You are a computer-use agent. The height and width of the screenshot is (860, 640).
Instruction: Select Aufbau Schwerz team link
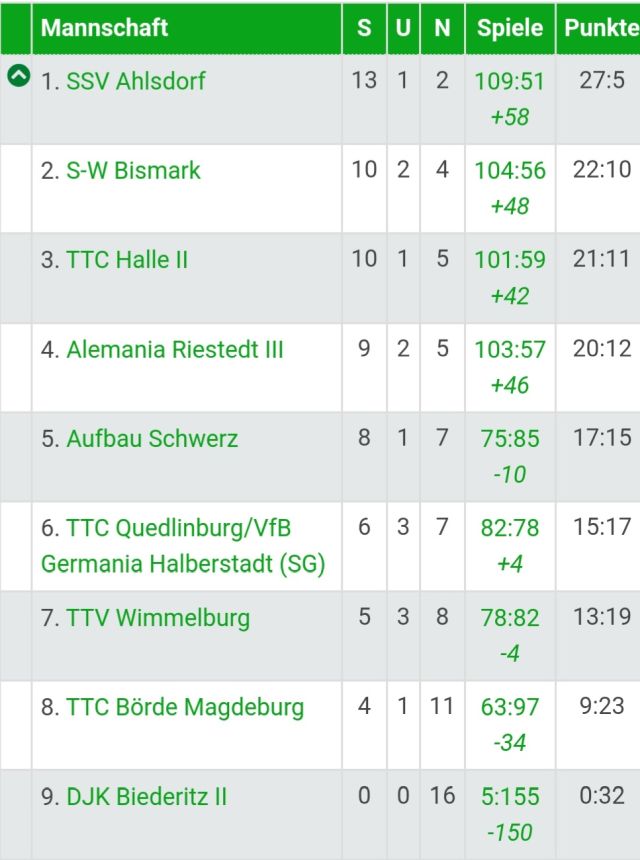pyautogui.click(x=152, y=439)
